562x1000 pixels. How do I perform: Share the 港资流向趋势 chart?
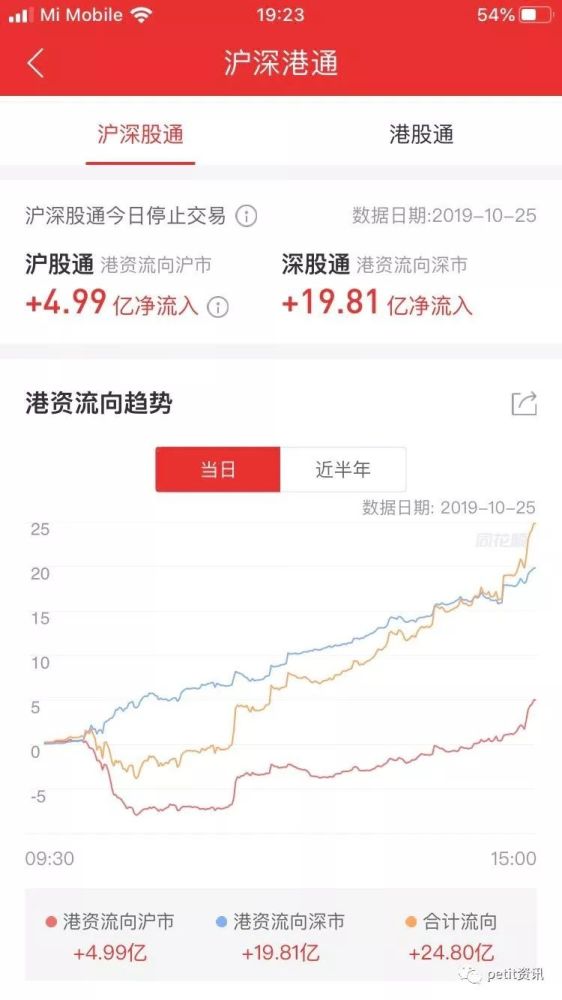[x=524, y=403]
